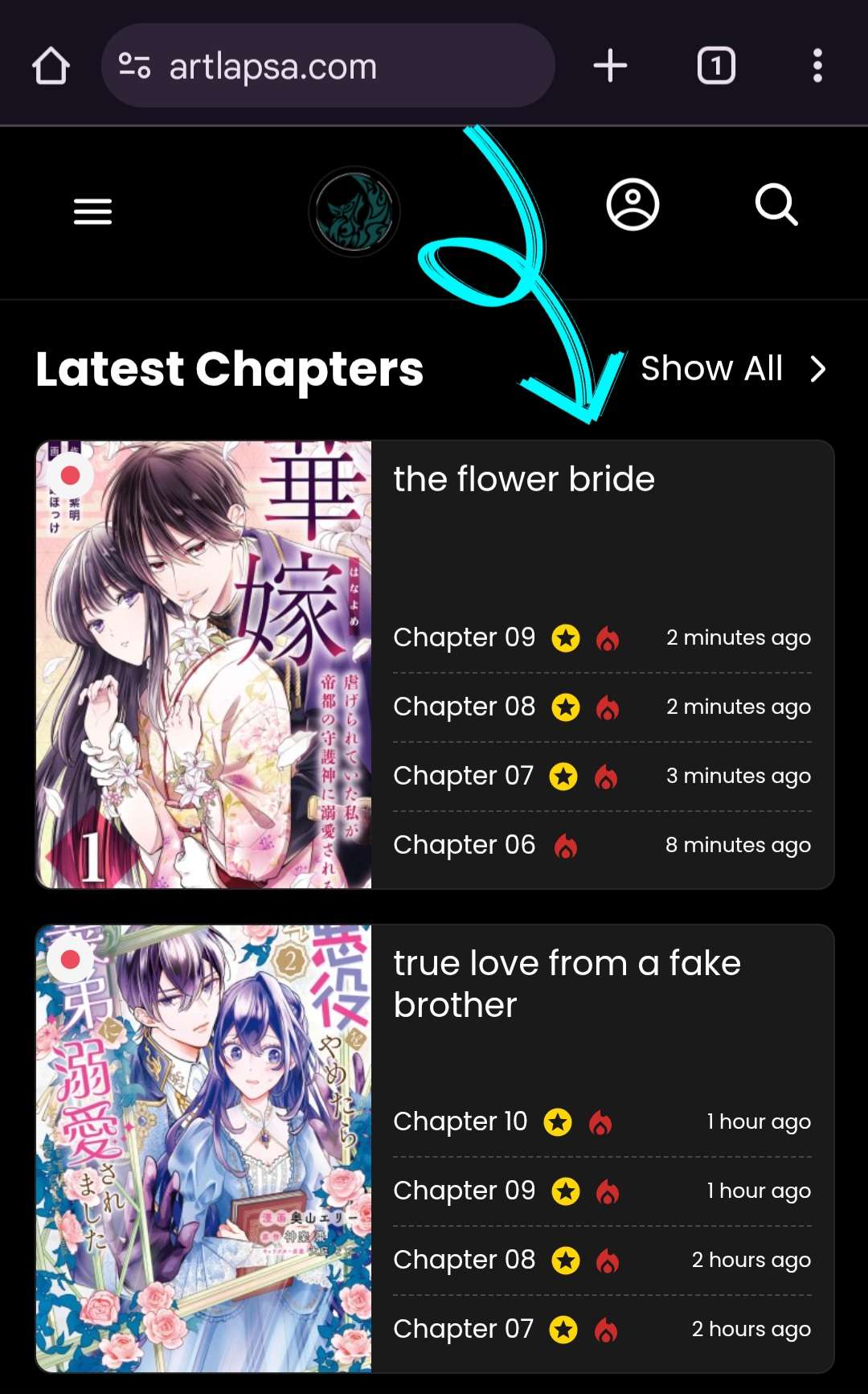Tap Show All latest chapters

[x=732, y=369]
